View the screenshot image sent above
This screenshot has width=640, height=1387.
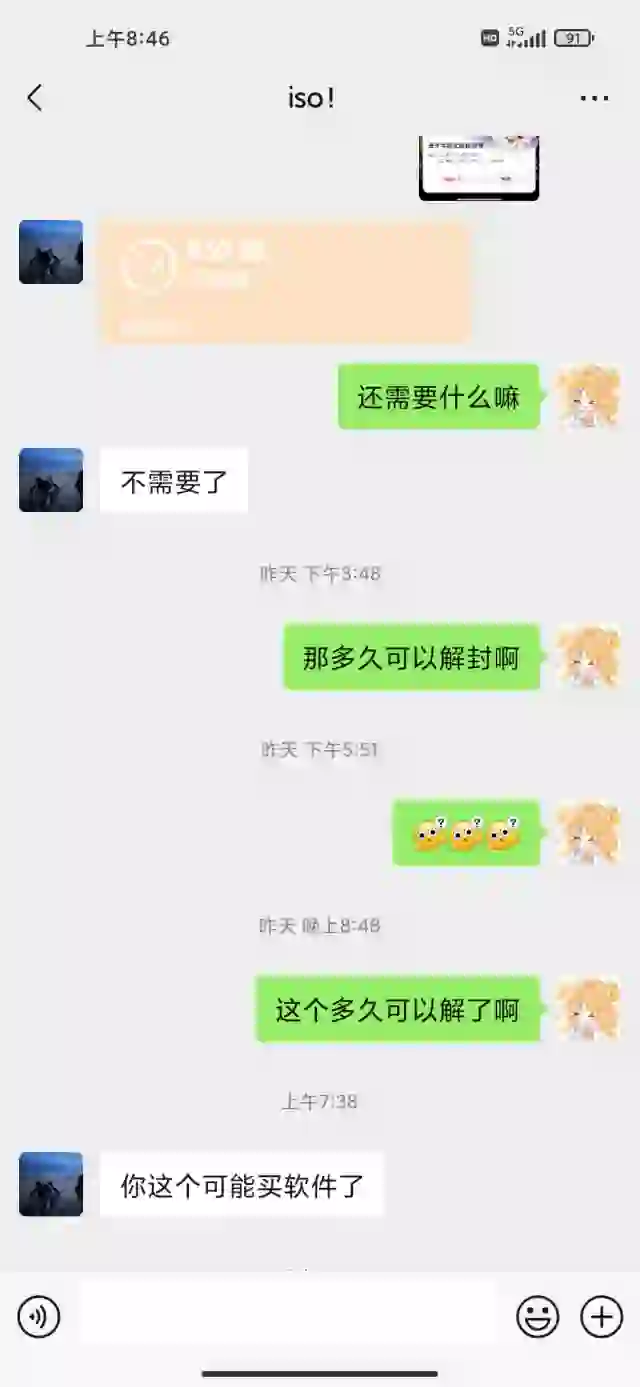pos(478,168)
